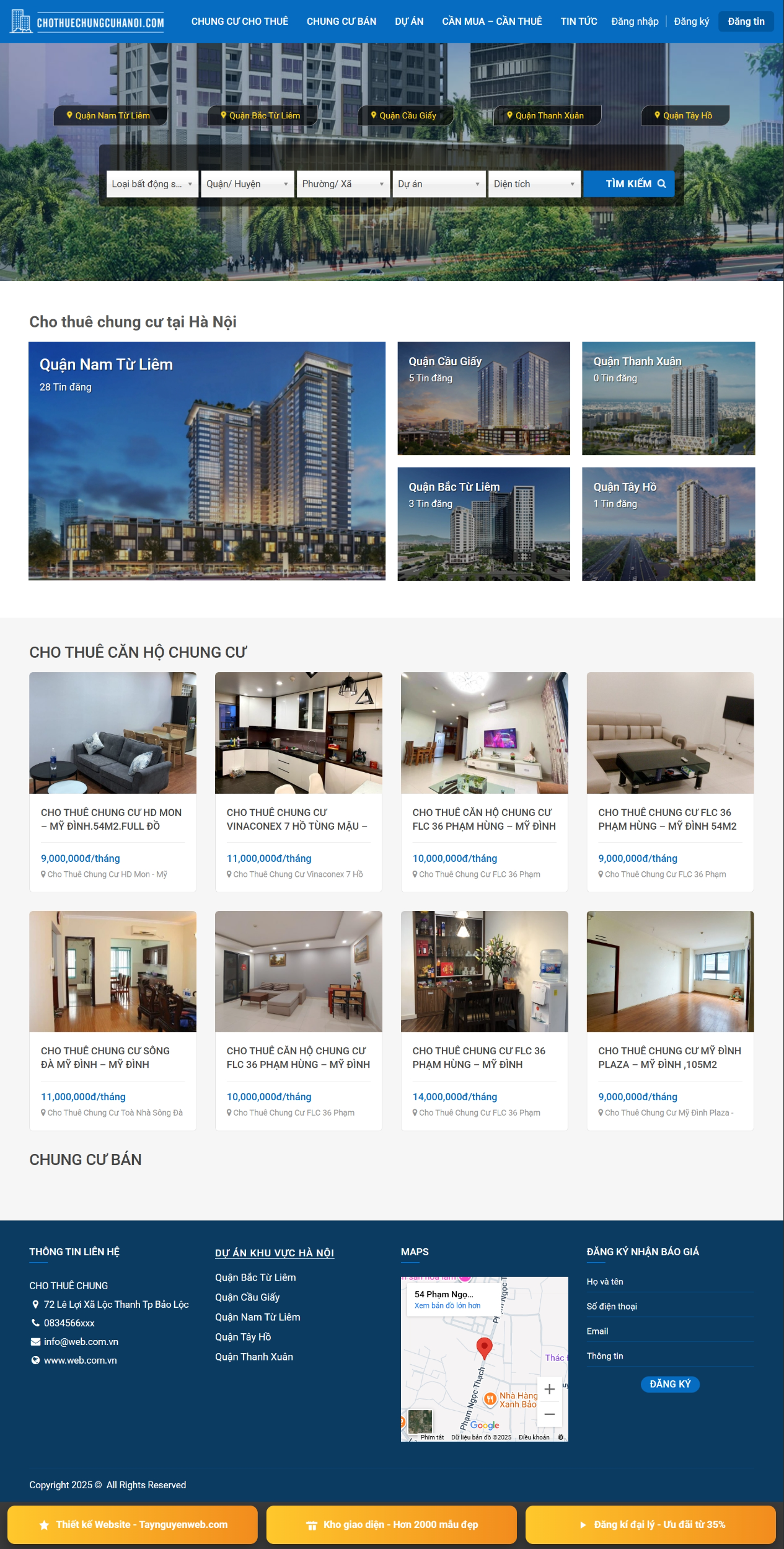Open the Quận Tây Hồ listings tile

(x=668, y=523)
